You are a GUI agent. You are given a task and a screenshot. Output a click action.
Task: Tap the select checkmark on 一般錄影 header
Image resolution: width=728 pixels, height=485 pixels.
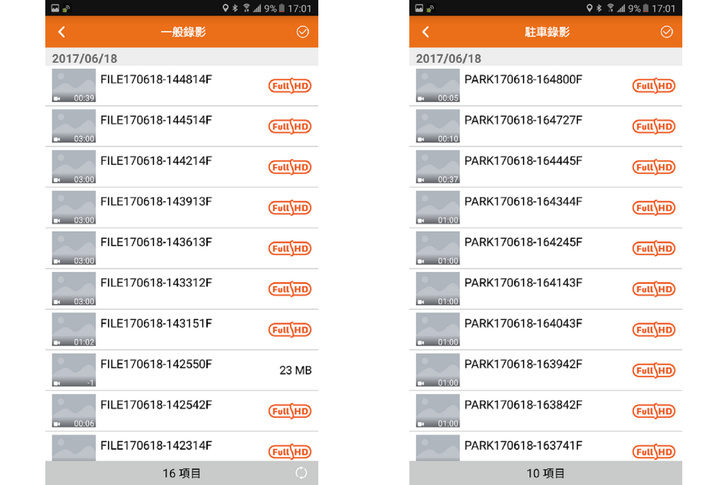303,32
